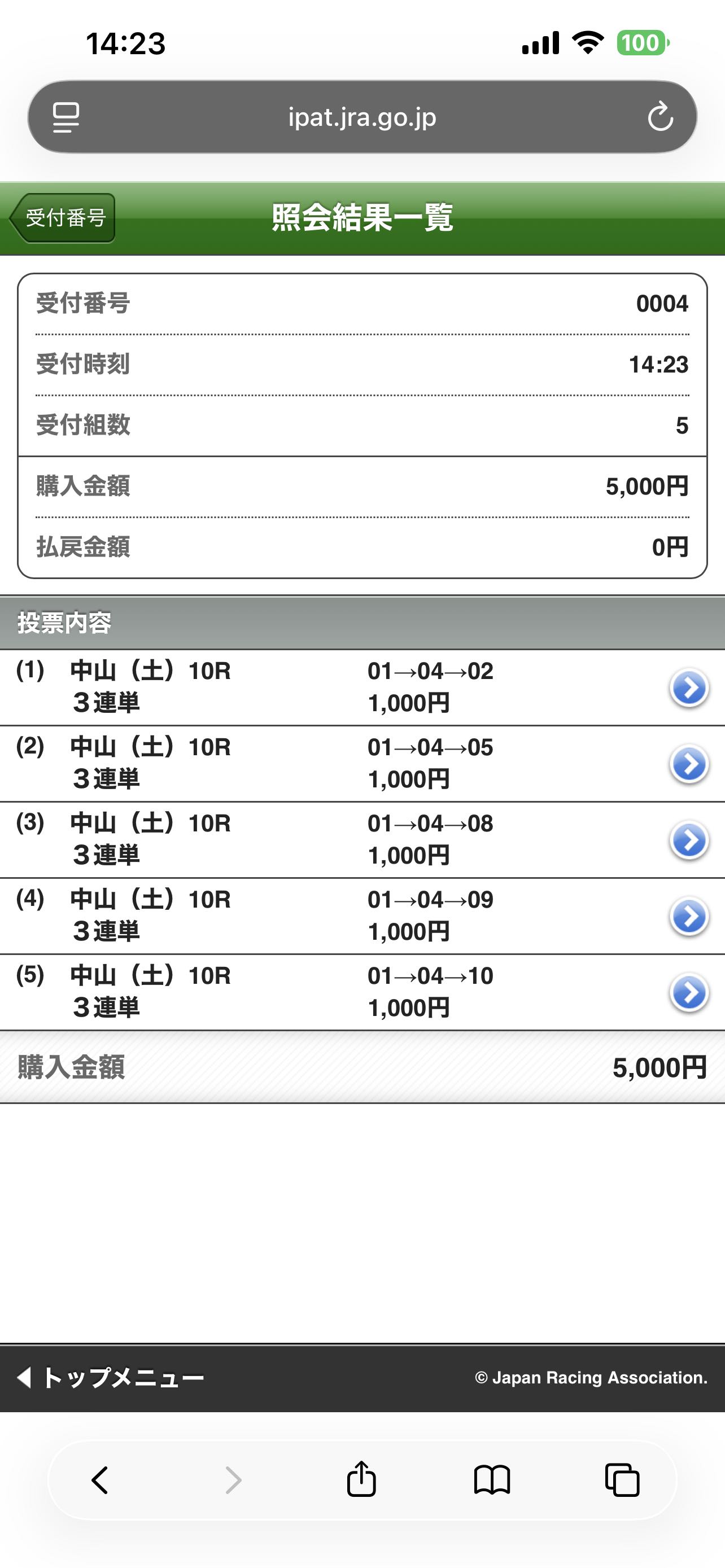Reload the page in the address bar
725x1568 pixels.
pos(660,117)
